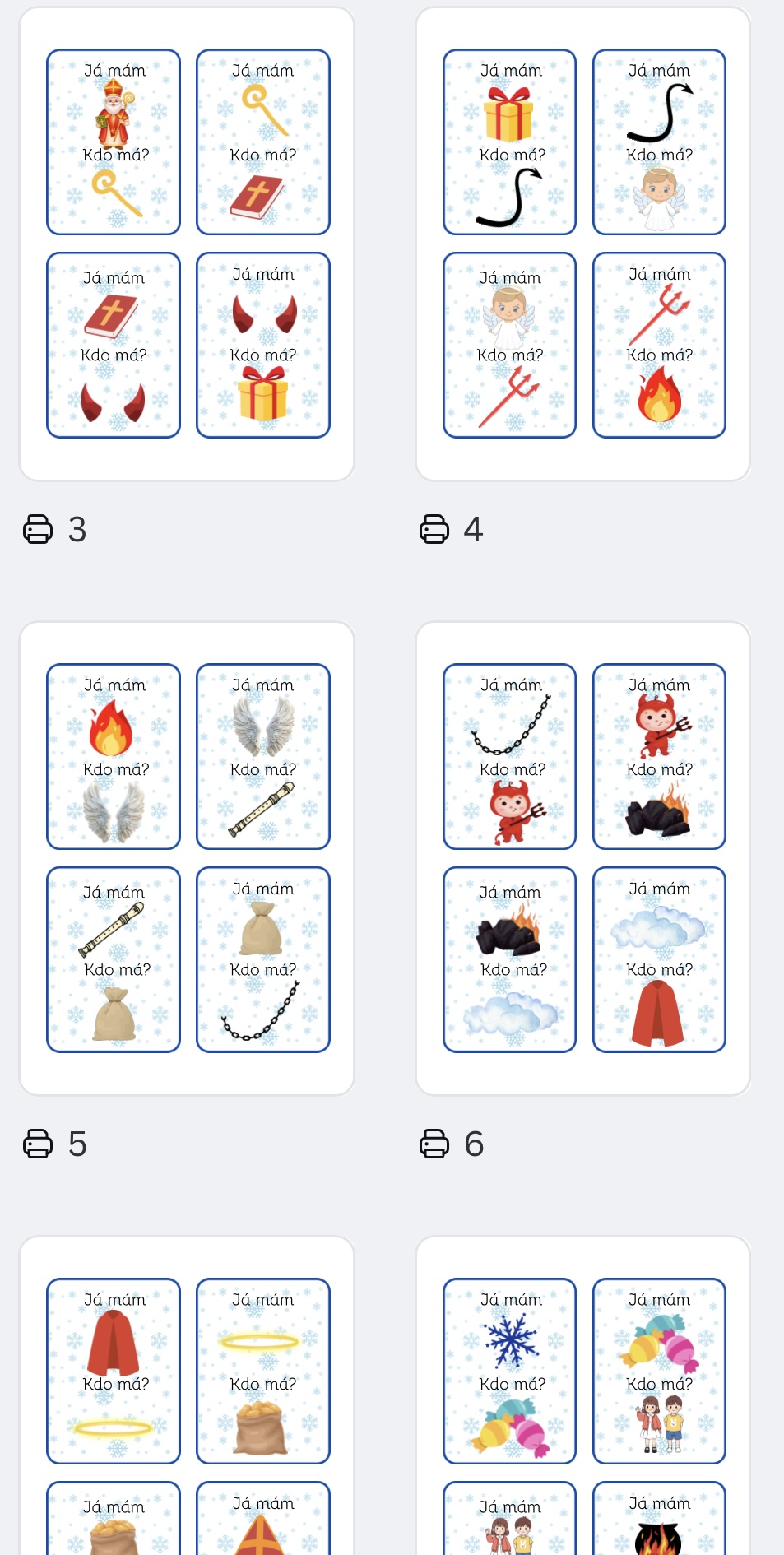Open the page 4 preview with gift and angel cards
Viewport: 784px width, 1555px height.
(x=583, y=244)
